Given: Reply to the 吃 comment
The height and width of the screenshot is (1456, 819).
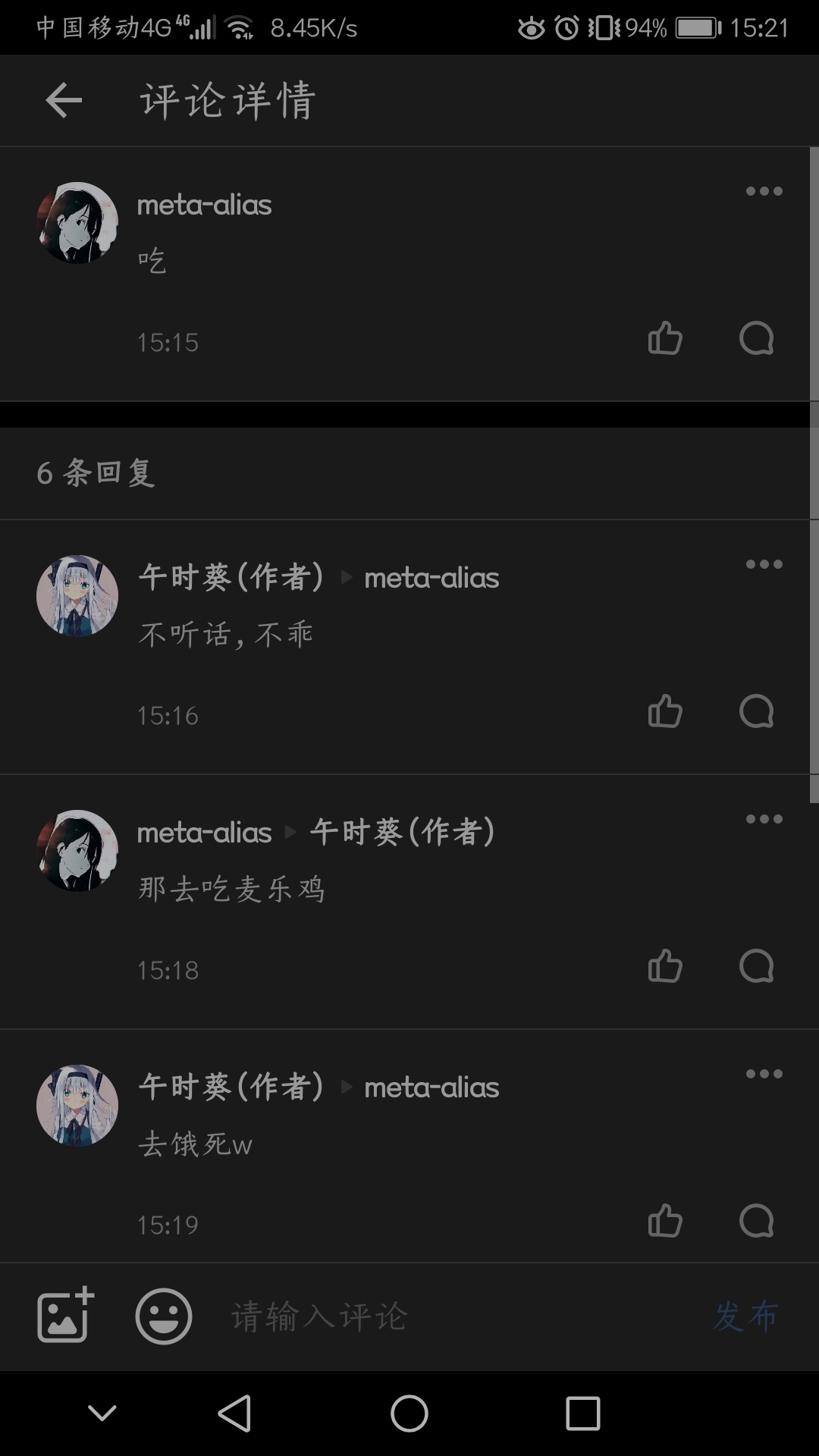Looking at the screenshot, I should 756,338.
